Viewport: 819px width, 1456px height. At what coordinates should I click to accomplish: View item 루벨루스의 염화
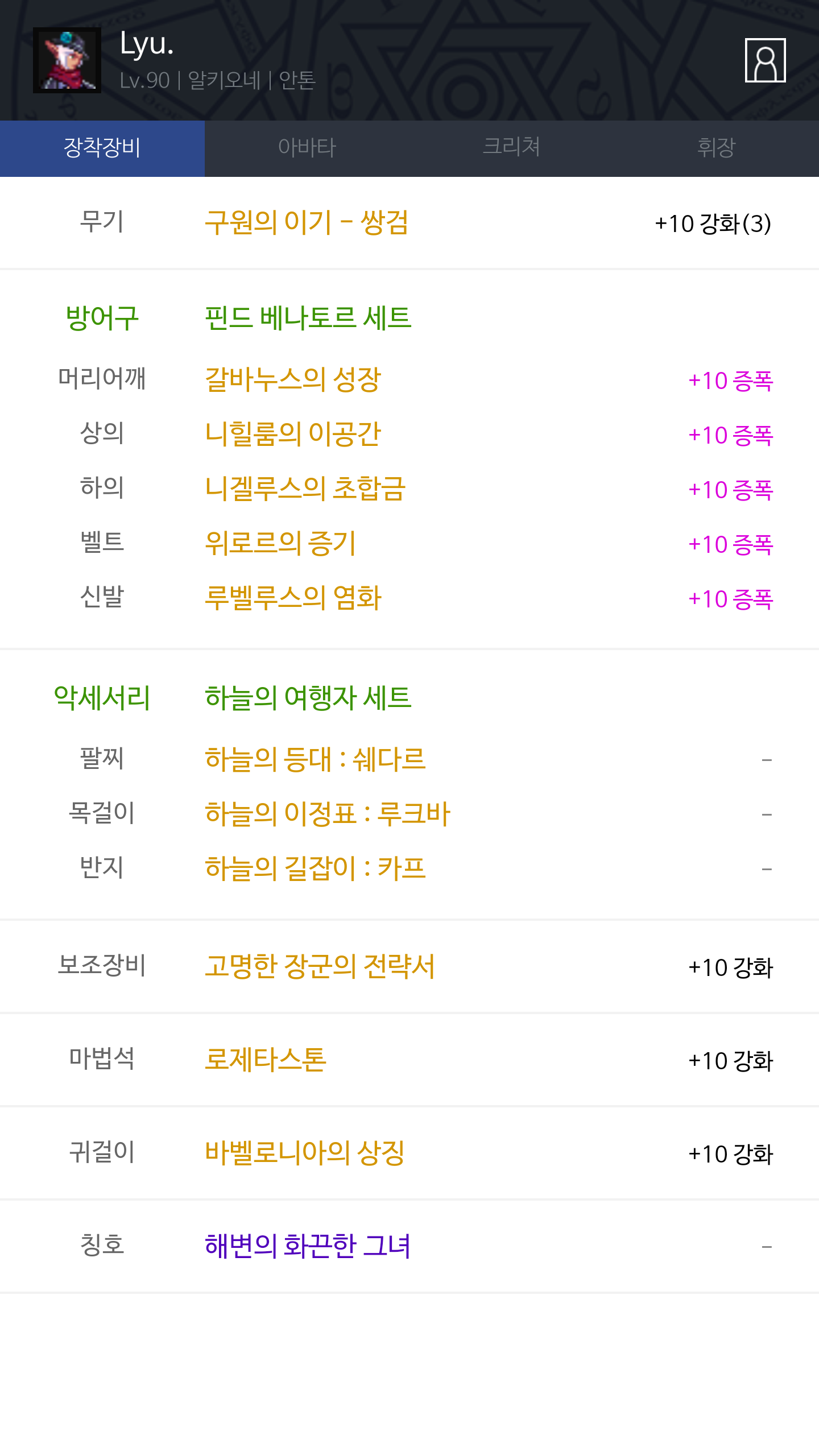[293, 598]
